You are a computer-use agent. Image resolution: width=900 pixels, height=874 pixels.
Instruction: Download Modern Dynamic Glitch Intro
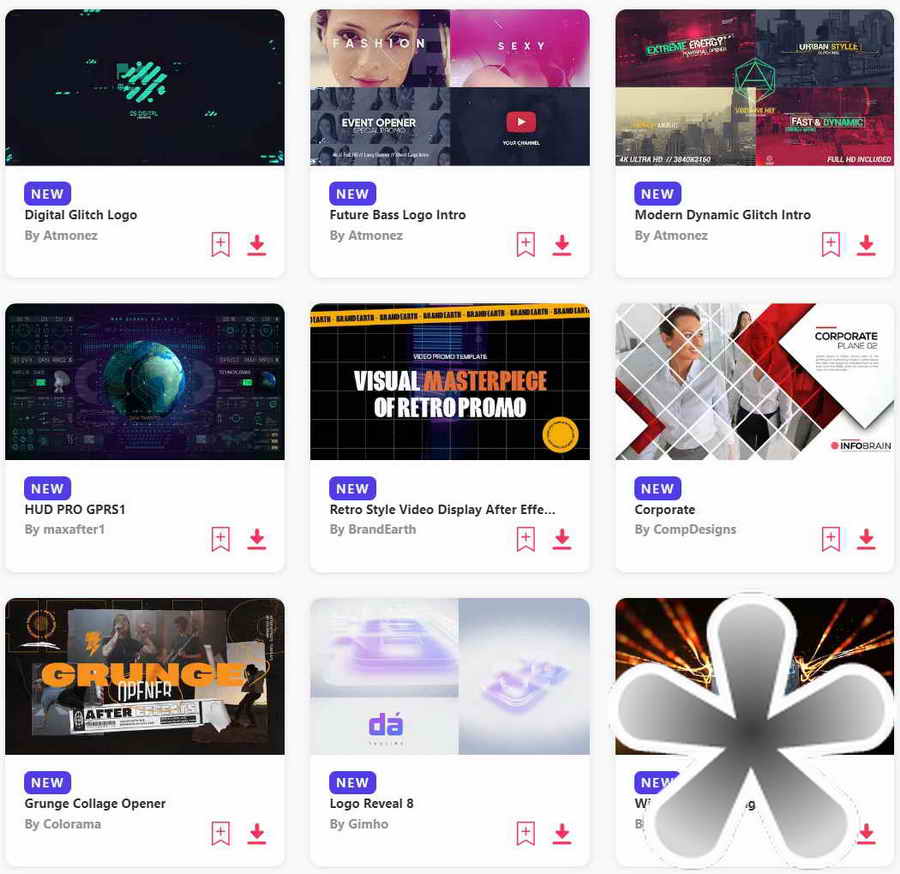[867, 244]
